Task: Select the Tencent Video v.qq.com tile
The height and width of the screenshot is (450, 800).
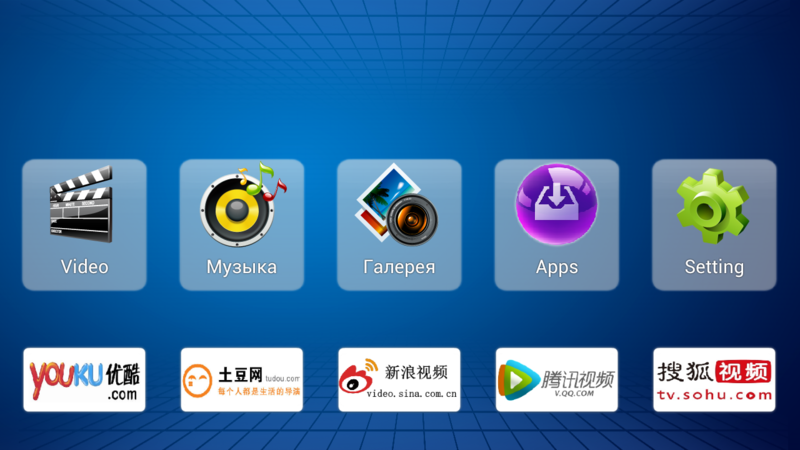Action: [x=556, y=379]
